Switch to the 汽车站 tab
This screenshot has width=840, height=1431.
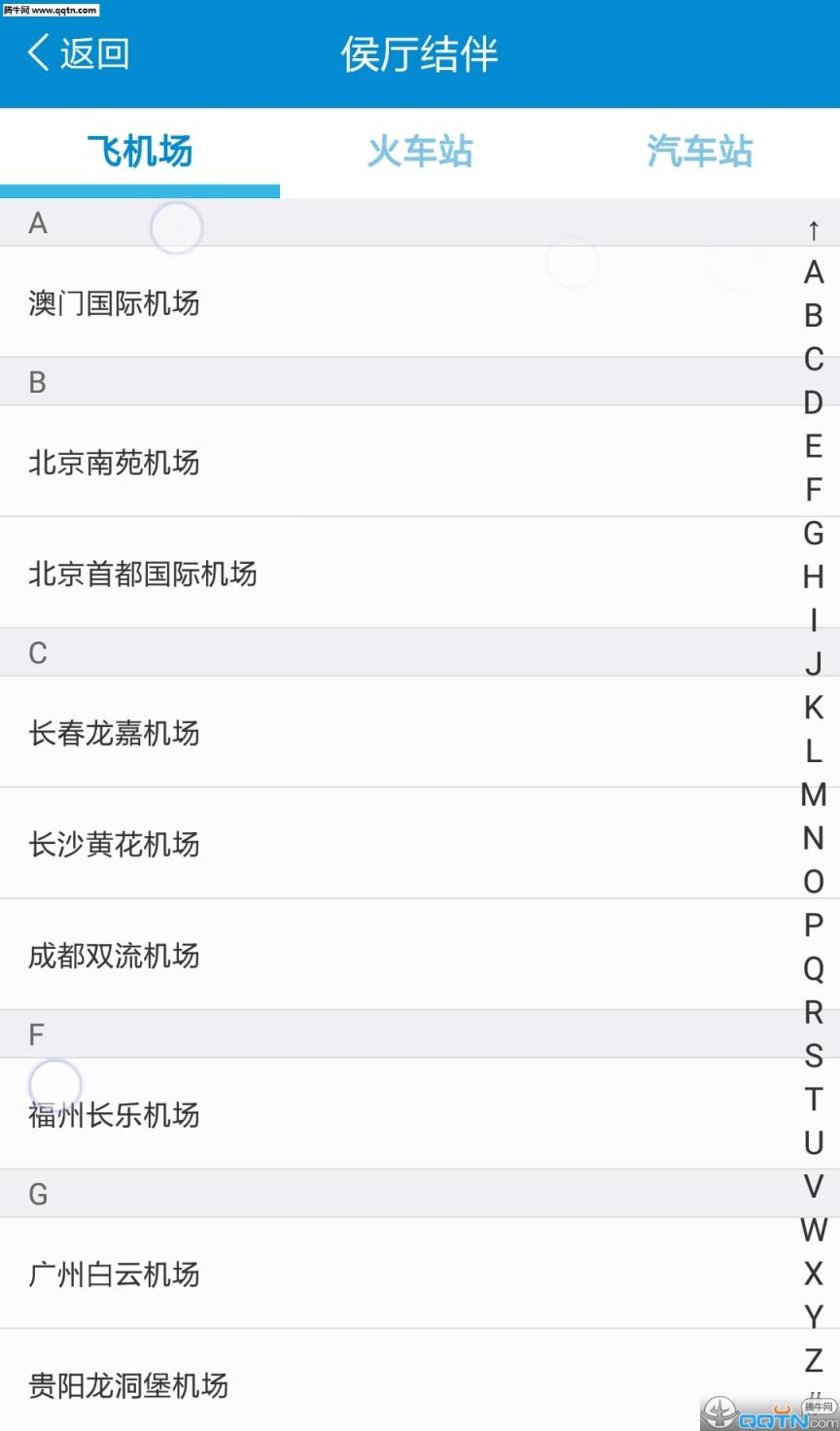698,152
